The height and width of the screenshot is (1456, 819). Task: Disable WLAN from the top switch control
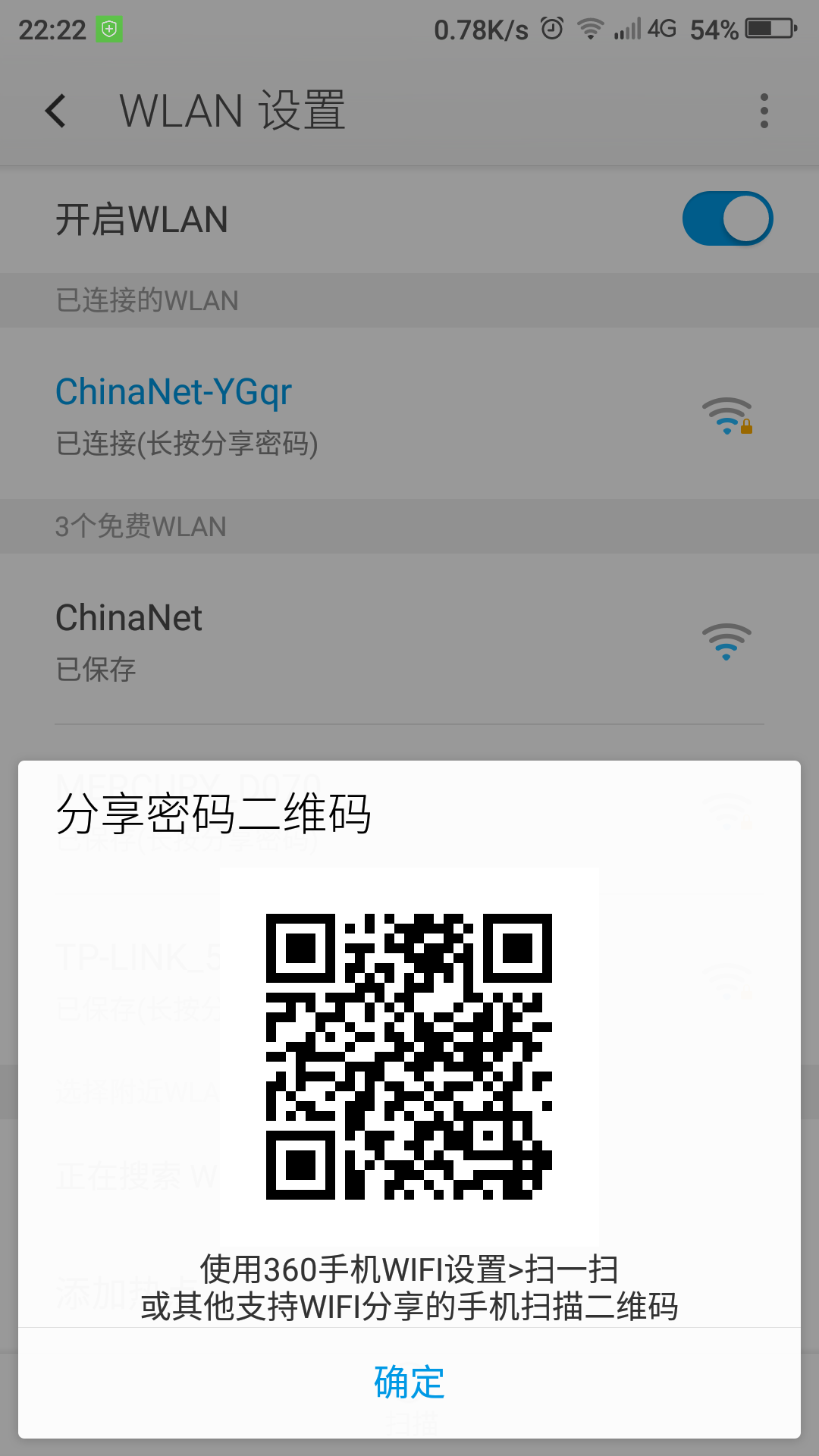pyautogui.click(x=727, y=218)
